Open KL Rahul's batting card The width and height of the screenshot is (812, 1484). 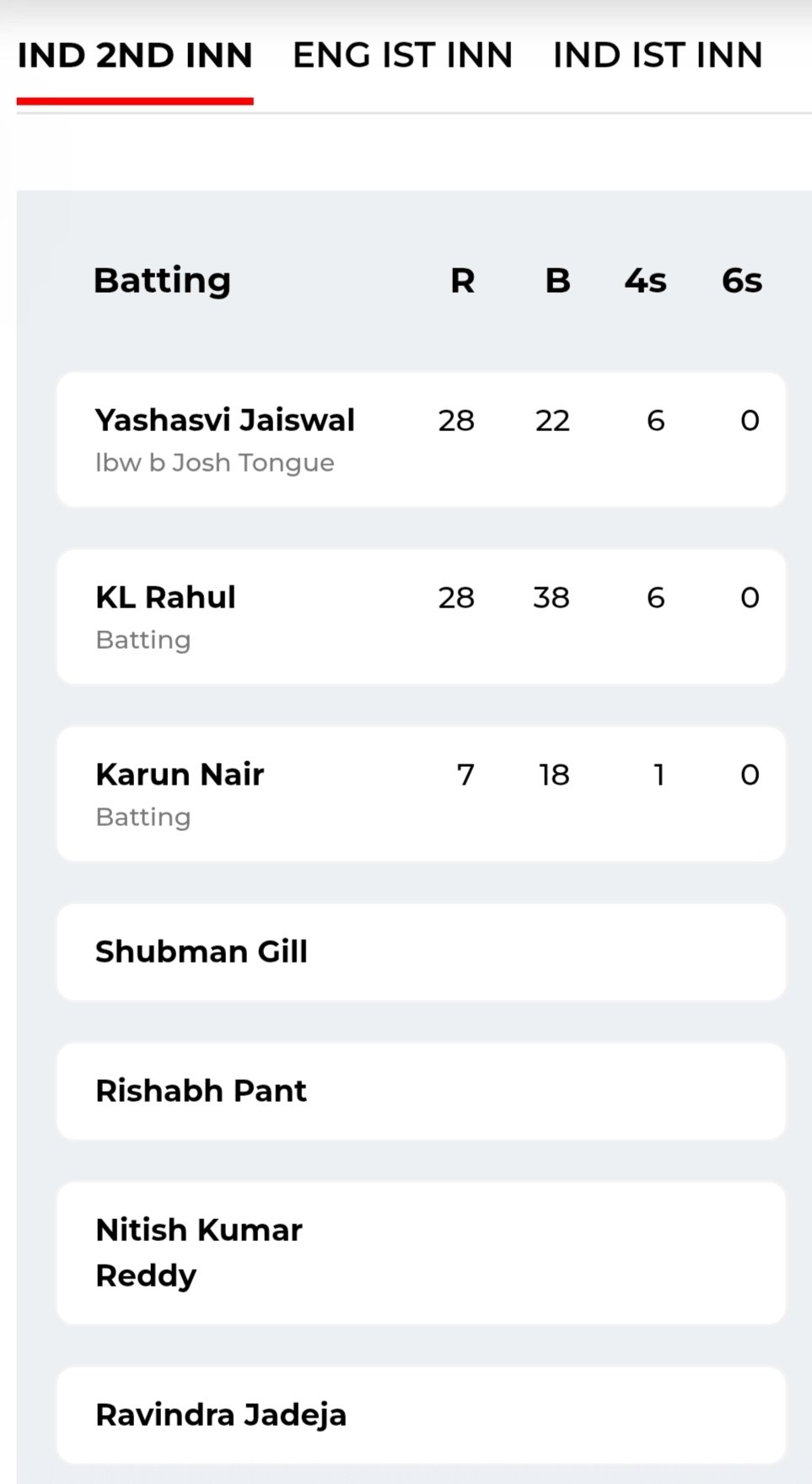click(421, 617)
